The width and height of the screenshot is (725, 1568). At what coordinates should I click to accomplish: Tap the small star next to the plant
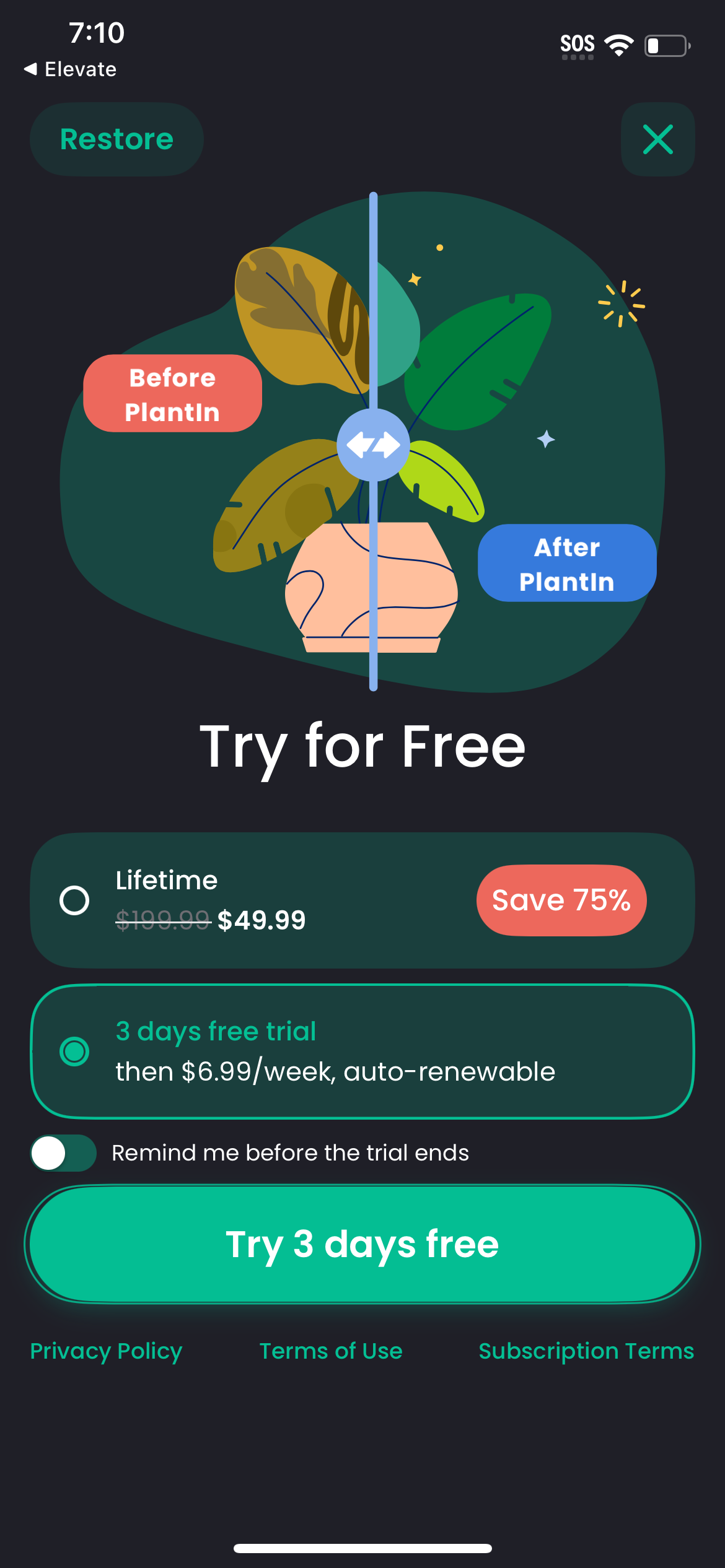tap(545, 438)
